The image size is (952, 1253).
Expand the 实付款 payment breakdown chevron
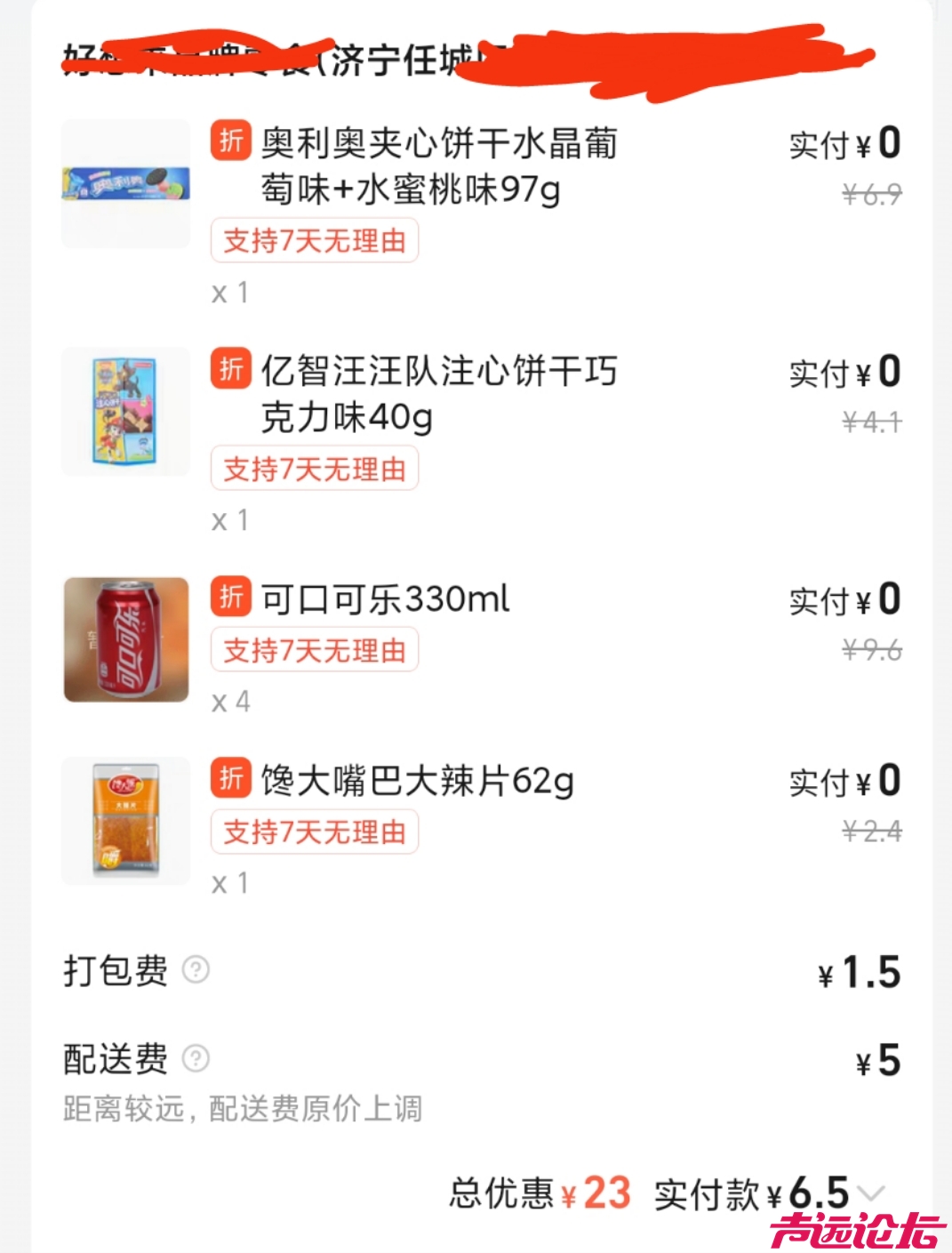point(873,1193)
